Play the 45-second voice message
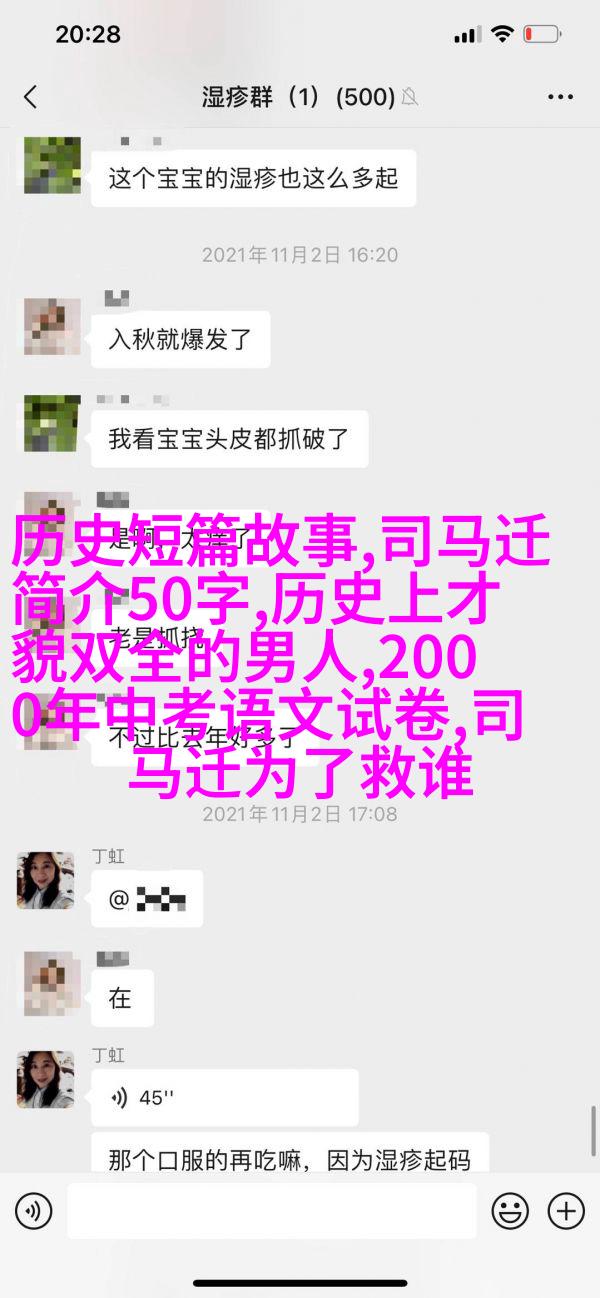 click(225, 1097)
